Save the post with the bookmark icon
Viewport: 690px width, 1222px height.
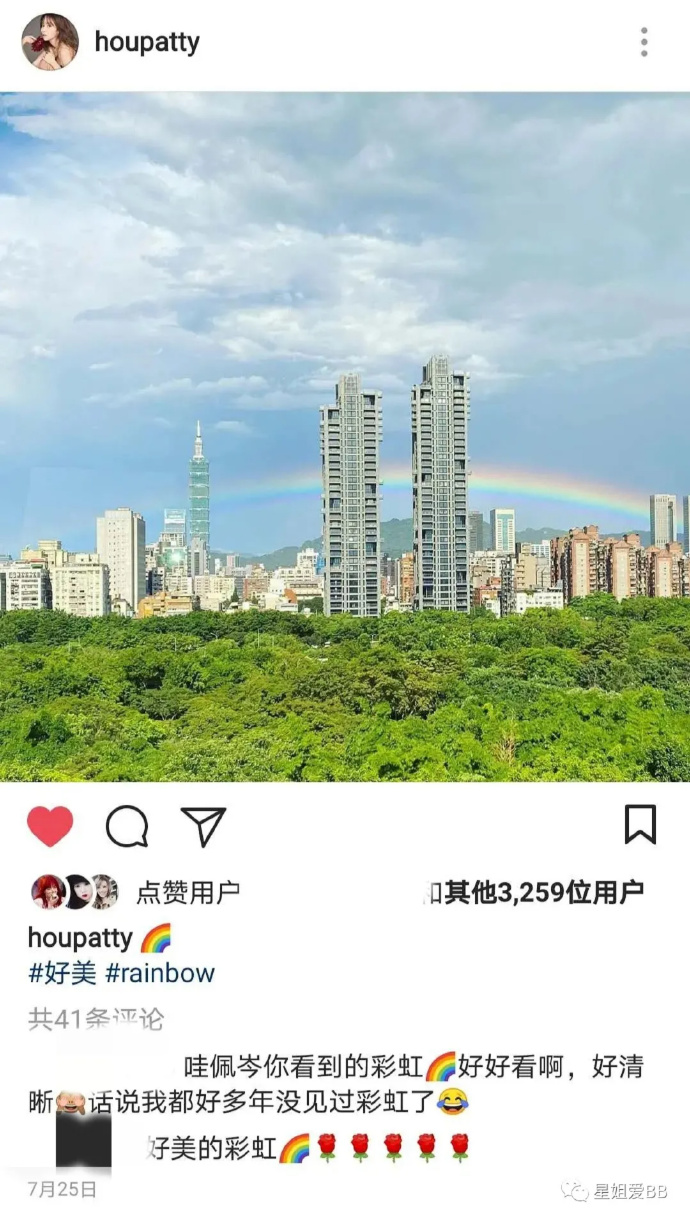point(640,825)
